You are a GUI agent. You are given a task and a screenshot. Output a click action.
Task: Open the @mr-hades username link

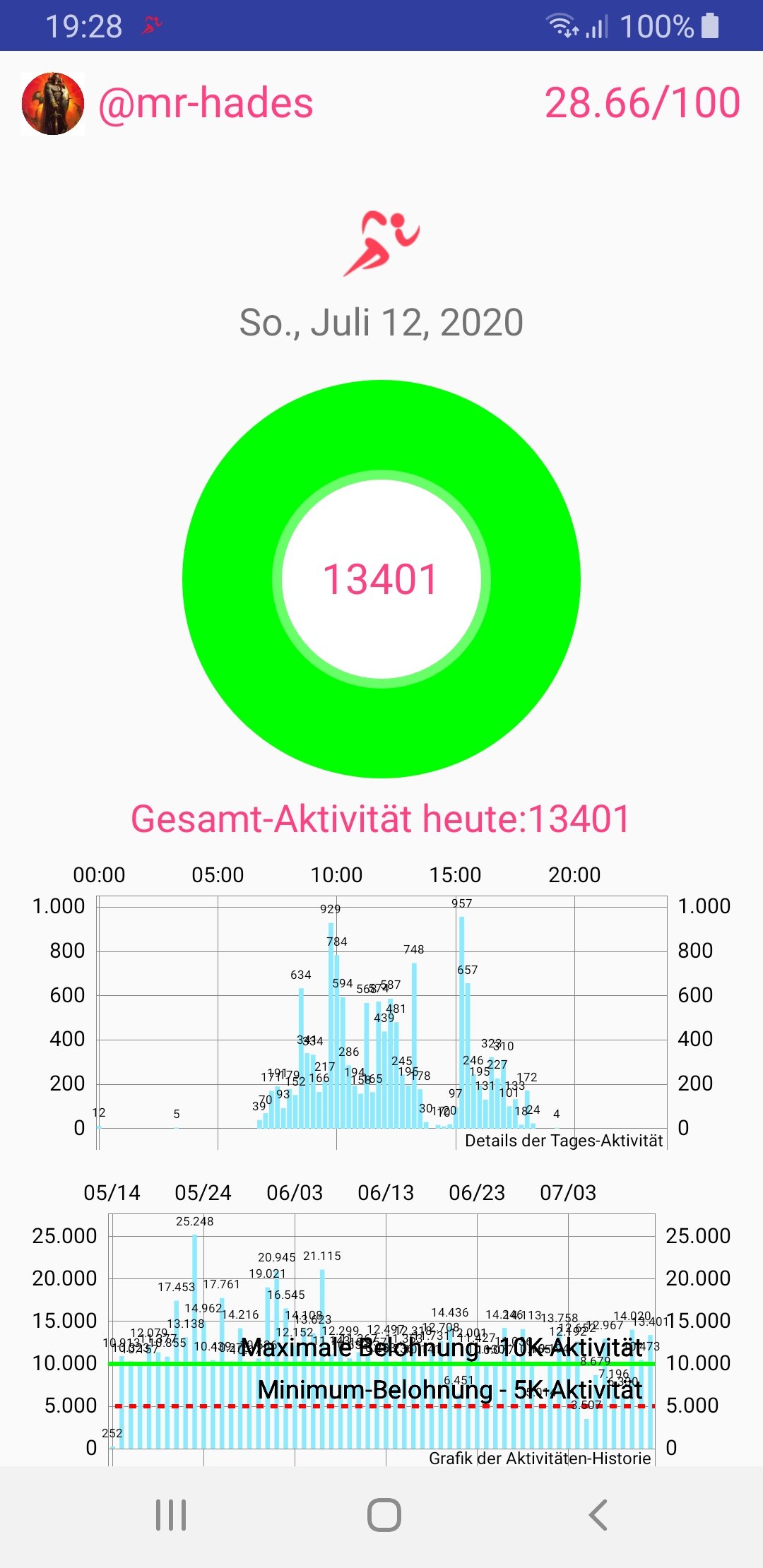(206, 103)
